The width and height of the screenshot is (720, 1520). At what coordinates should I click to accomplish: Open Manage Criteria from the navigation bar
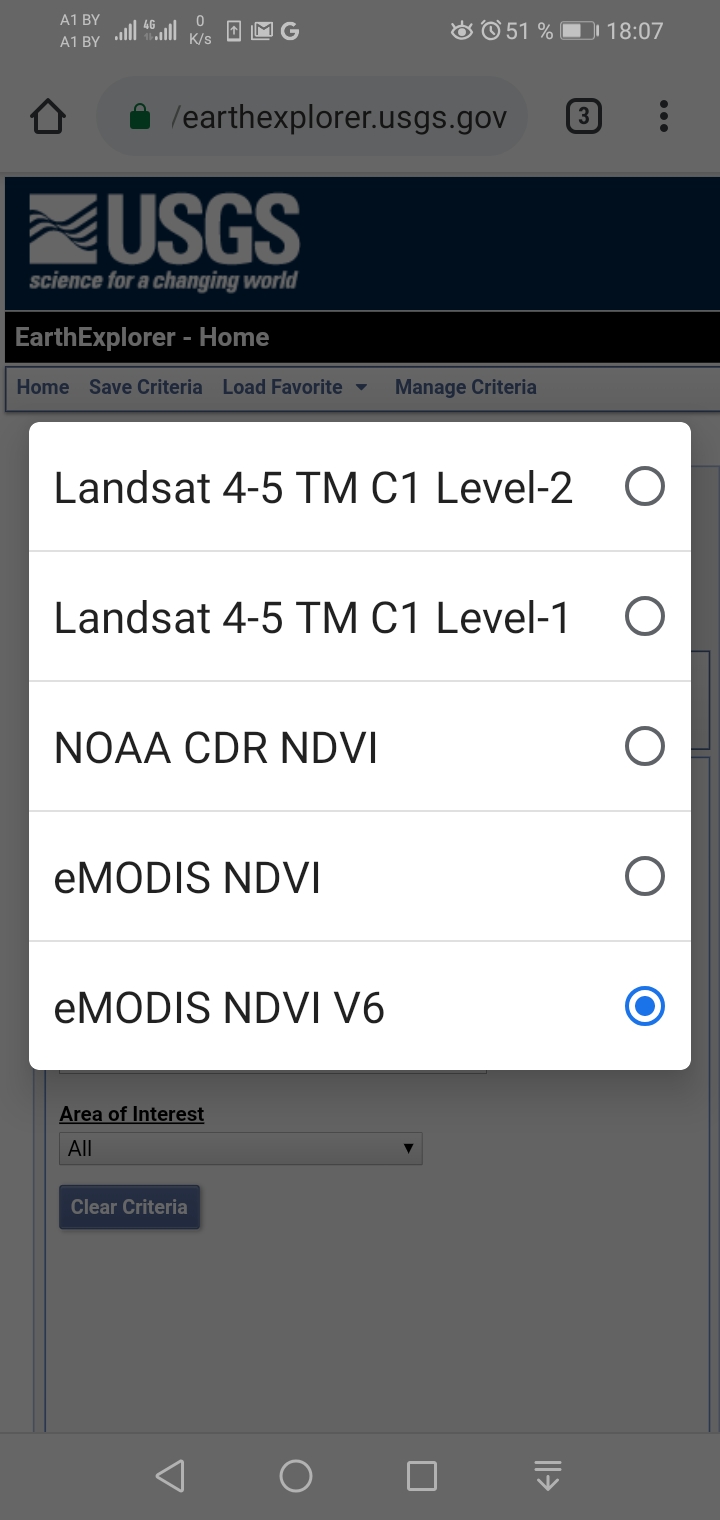[x=466, y=387]
